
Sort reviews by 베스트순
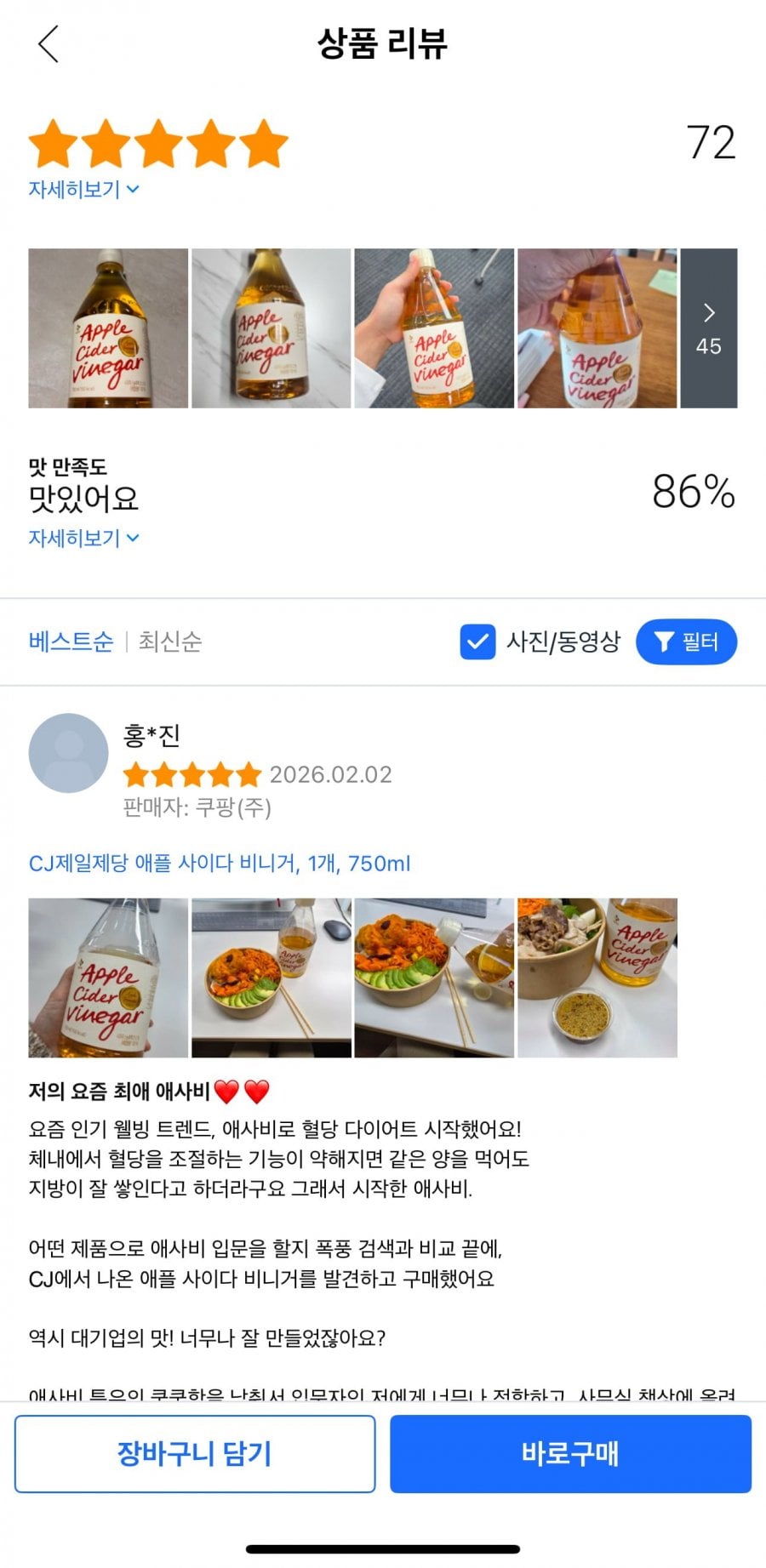71,641
